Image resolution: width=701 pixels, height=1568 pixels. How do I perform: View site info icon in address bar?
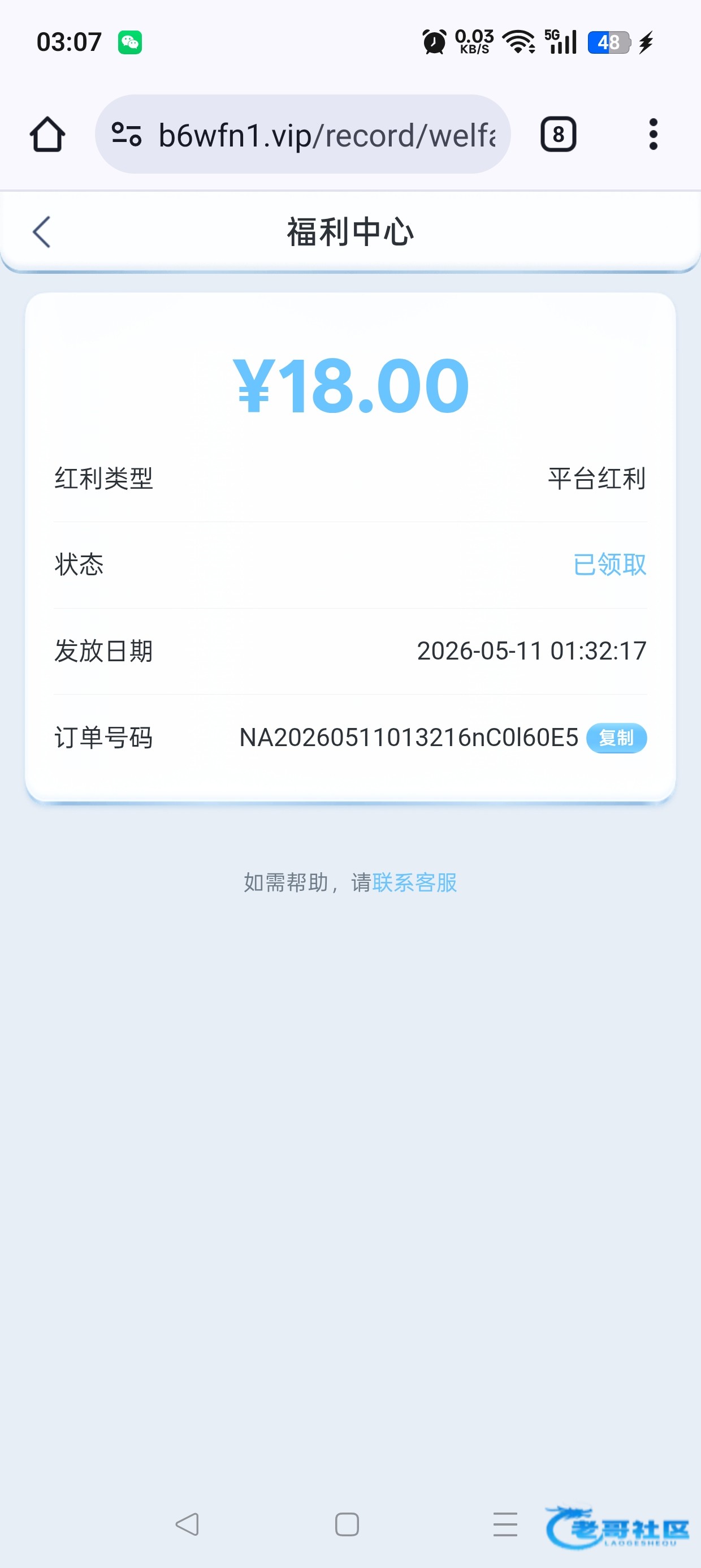(x=127, y=135)
